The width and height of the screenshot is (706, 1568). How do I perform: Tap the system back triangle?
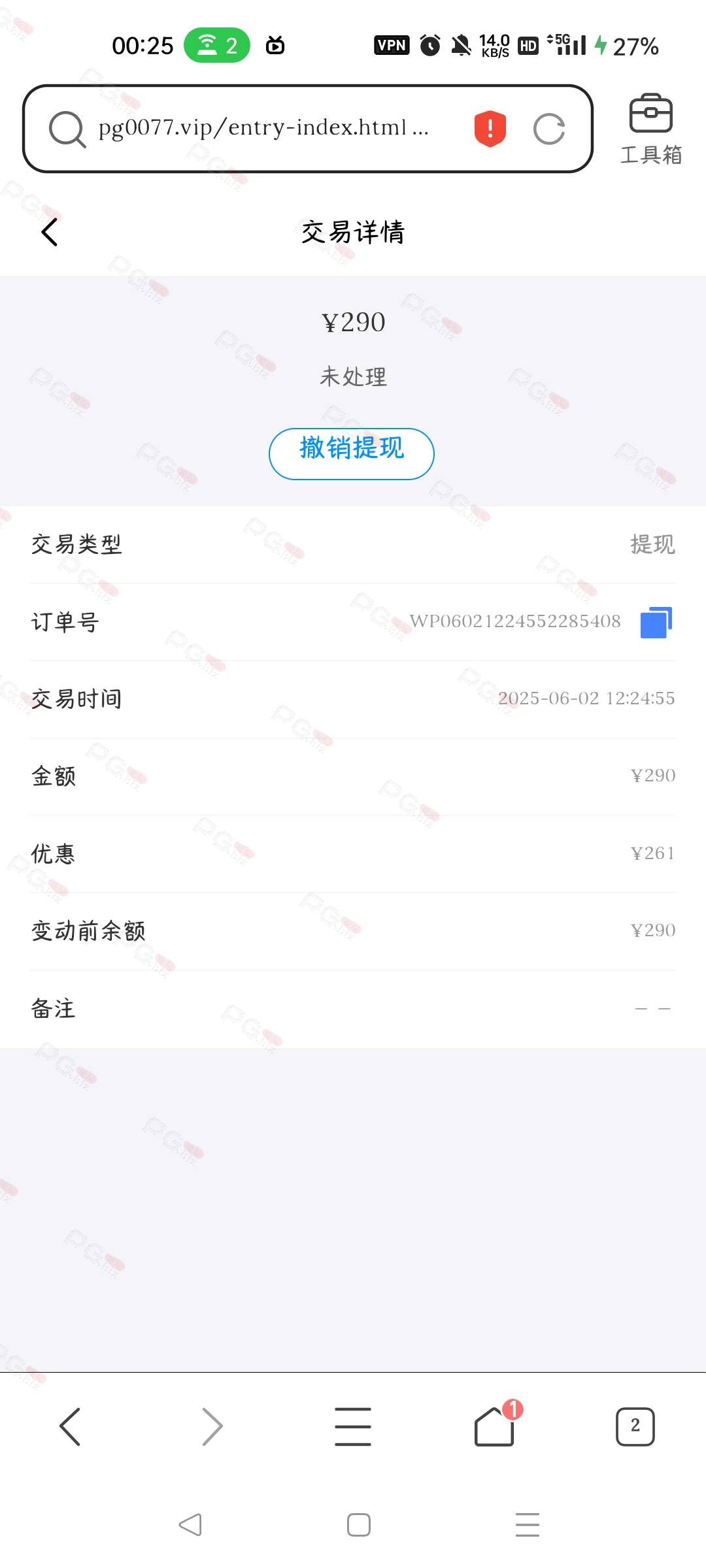[190, 1525]
